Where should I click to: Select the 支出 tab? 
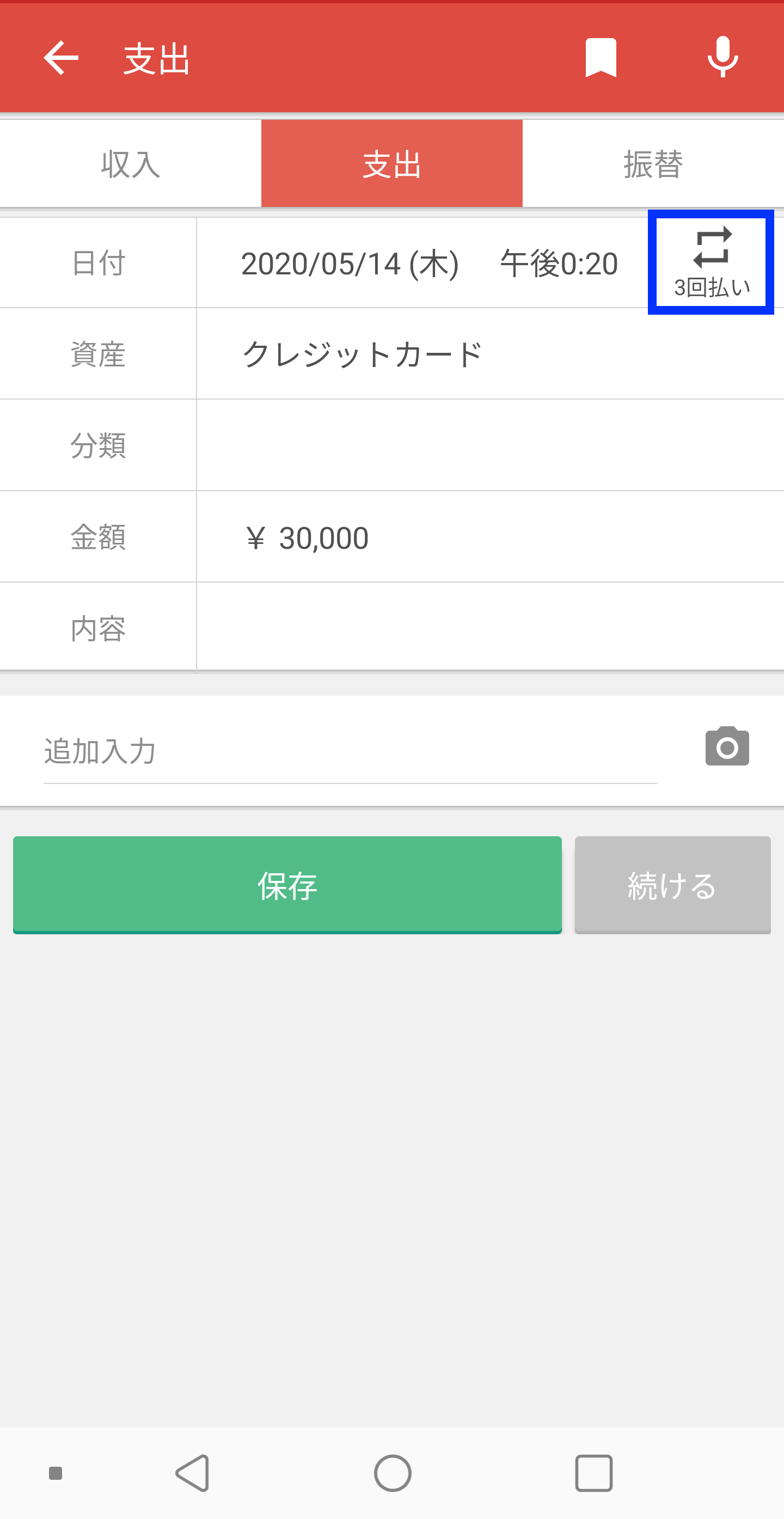pyautogui.click(x=391, y=164)
